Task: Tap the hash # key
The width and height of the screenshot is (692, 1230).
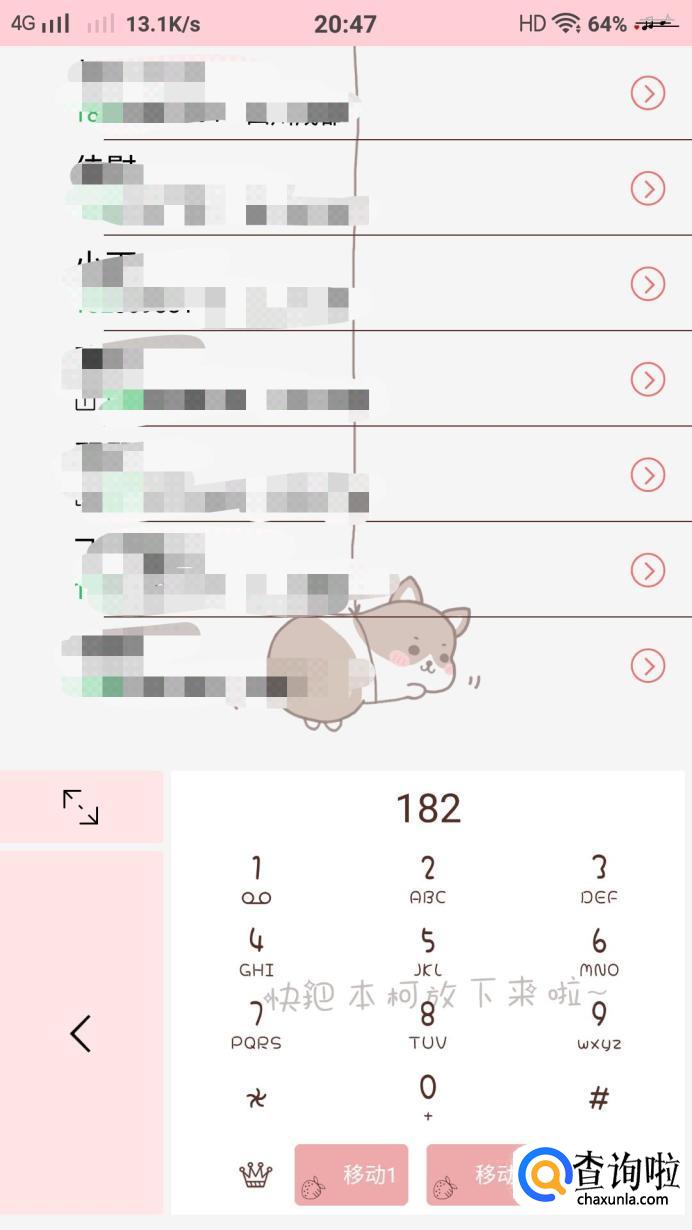Action: pyautogui.click(x=599, y=1098)
